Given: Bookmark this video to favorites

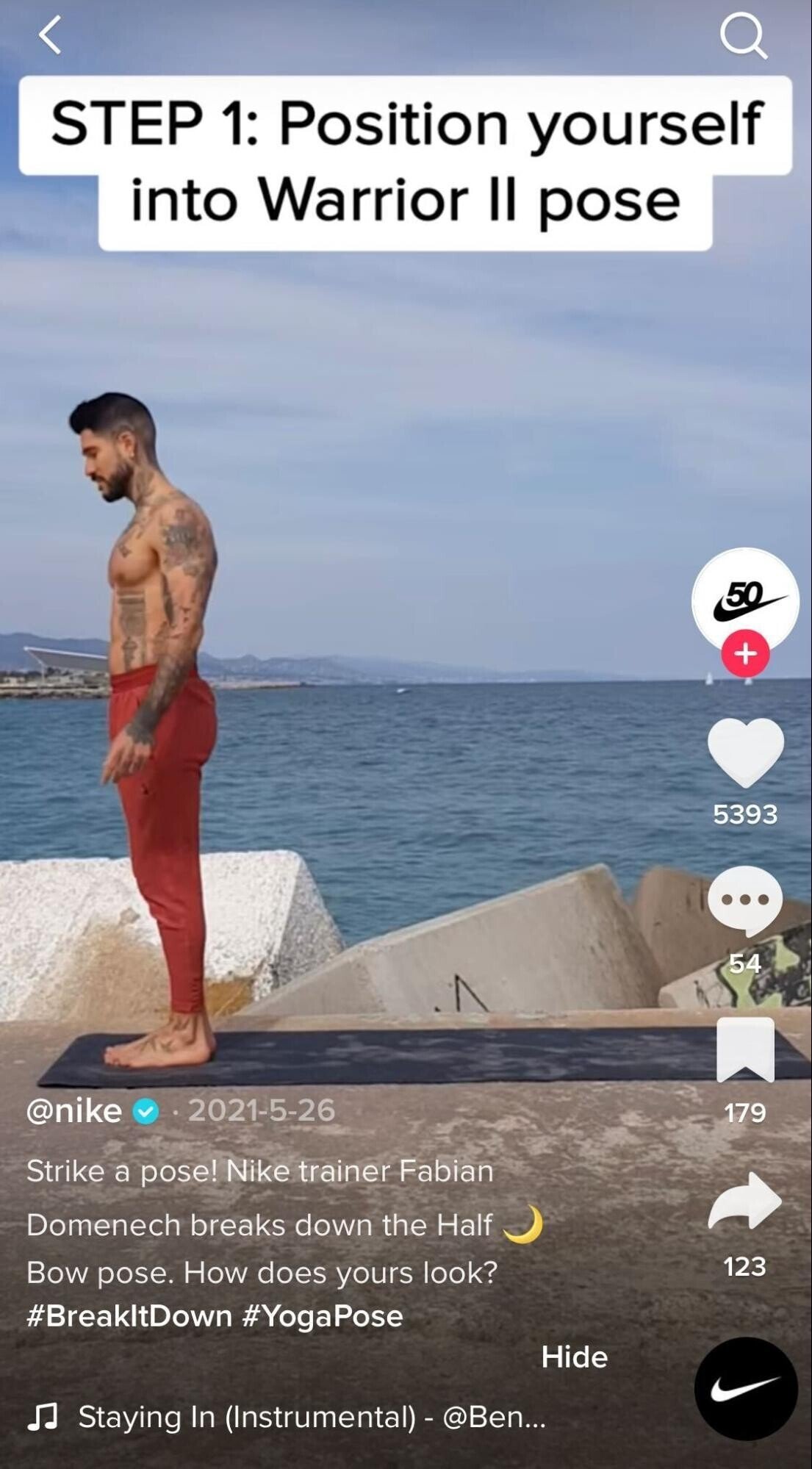Looking at the screenshot, I should [745, 1049].
